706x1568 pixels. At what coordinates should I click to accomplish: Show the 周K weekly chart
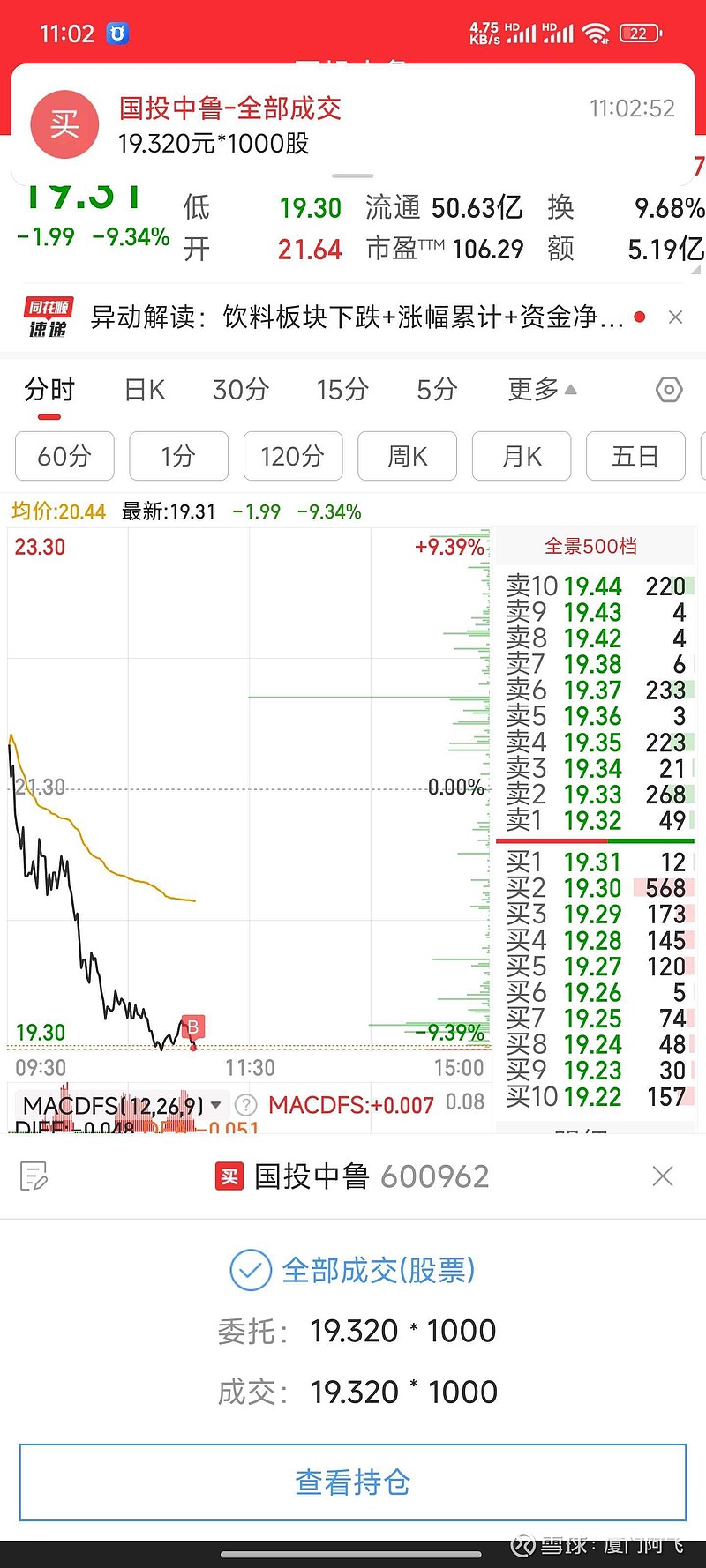point(407,456)
